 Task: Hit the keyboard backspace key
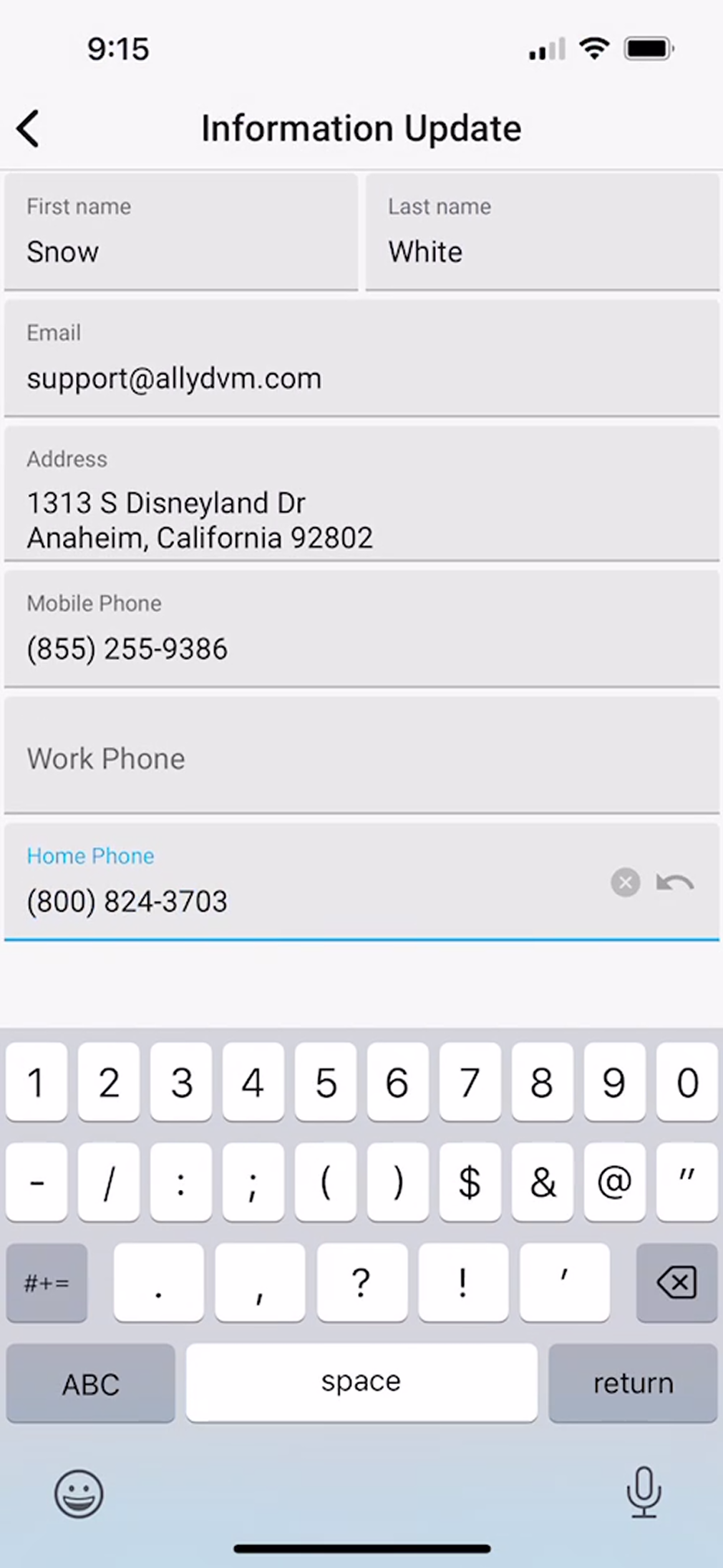point(676,1282)
